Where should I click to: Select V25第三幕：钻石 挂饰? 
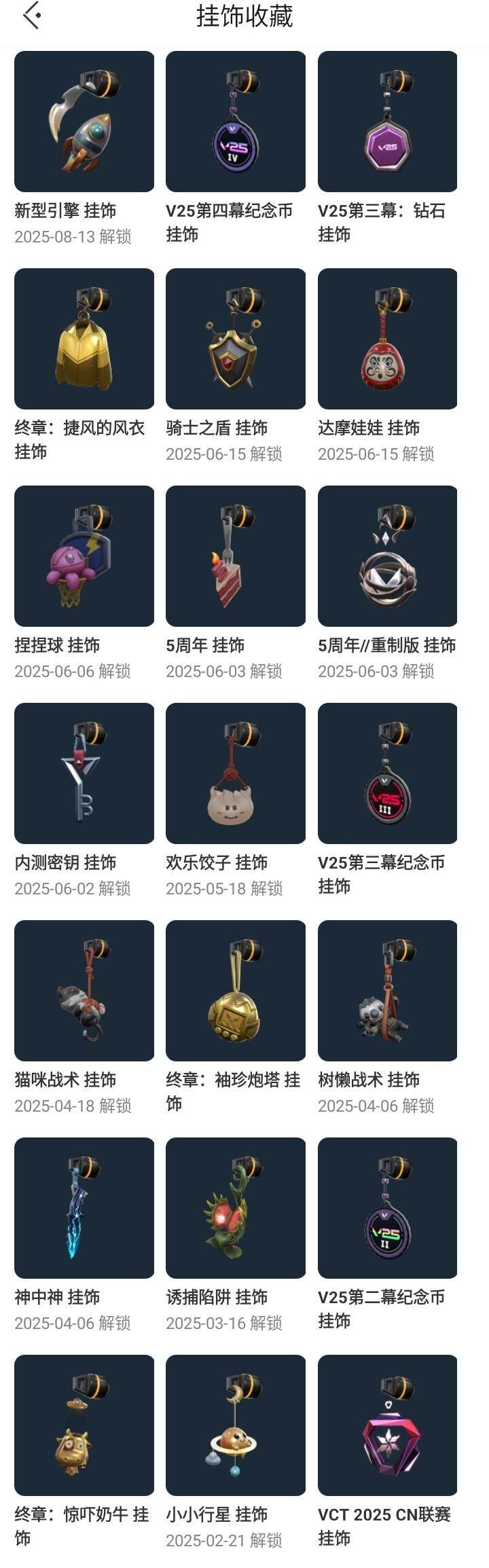click(x=387, y=122)
